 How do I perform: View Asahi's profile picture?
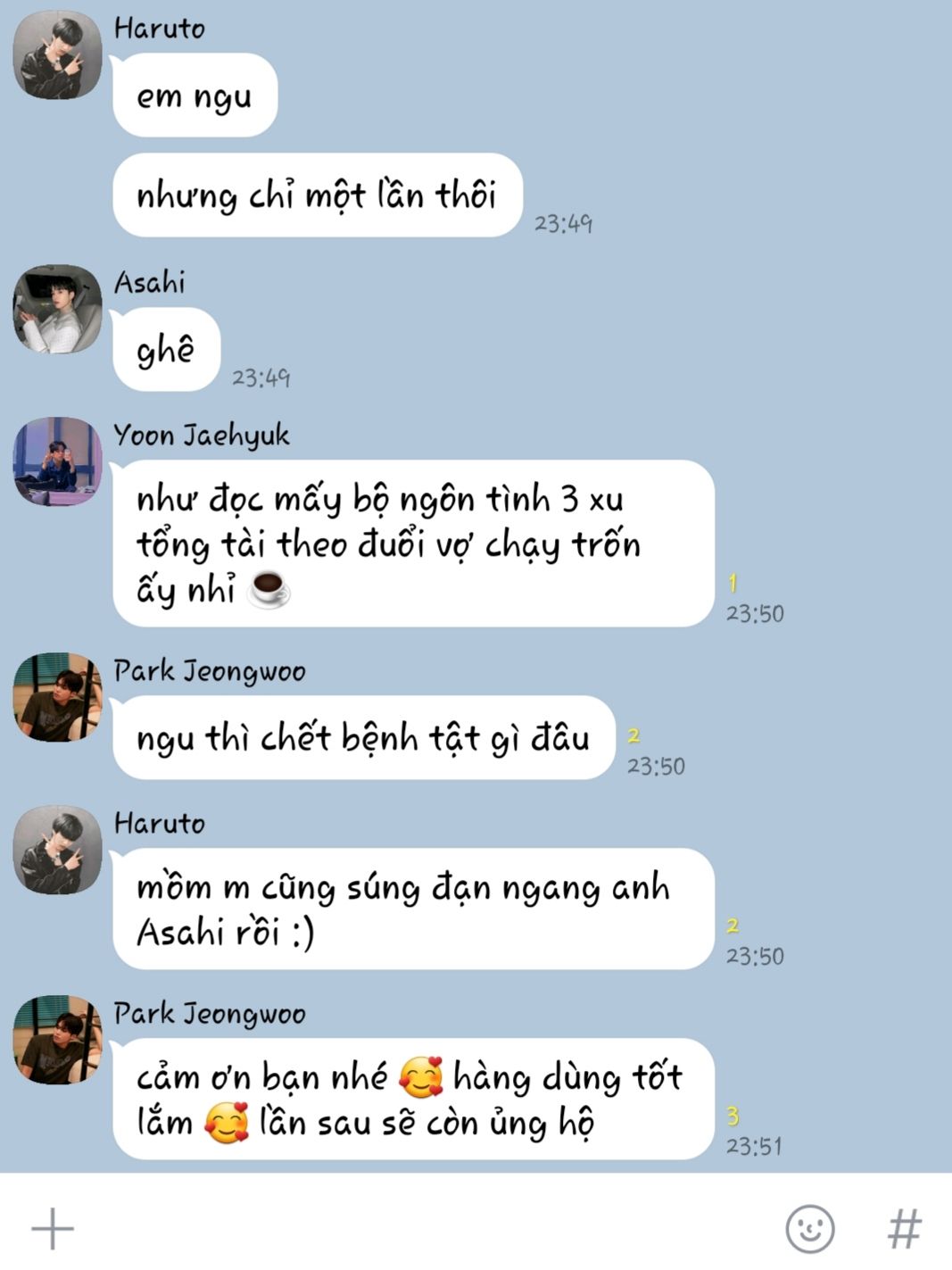(57, 309)
